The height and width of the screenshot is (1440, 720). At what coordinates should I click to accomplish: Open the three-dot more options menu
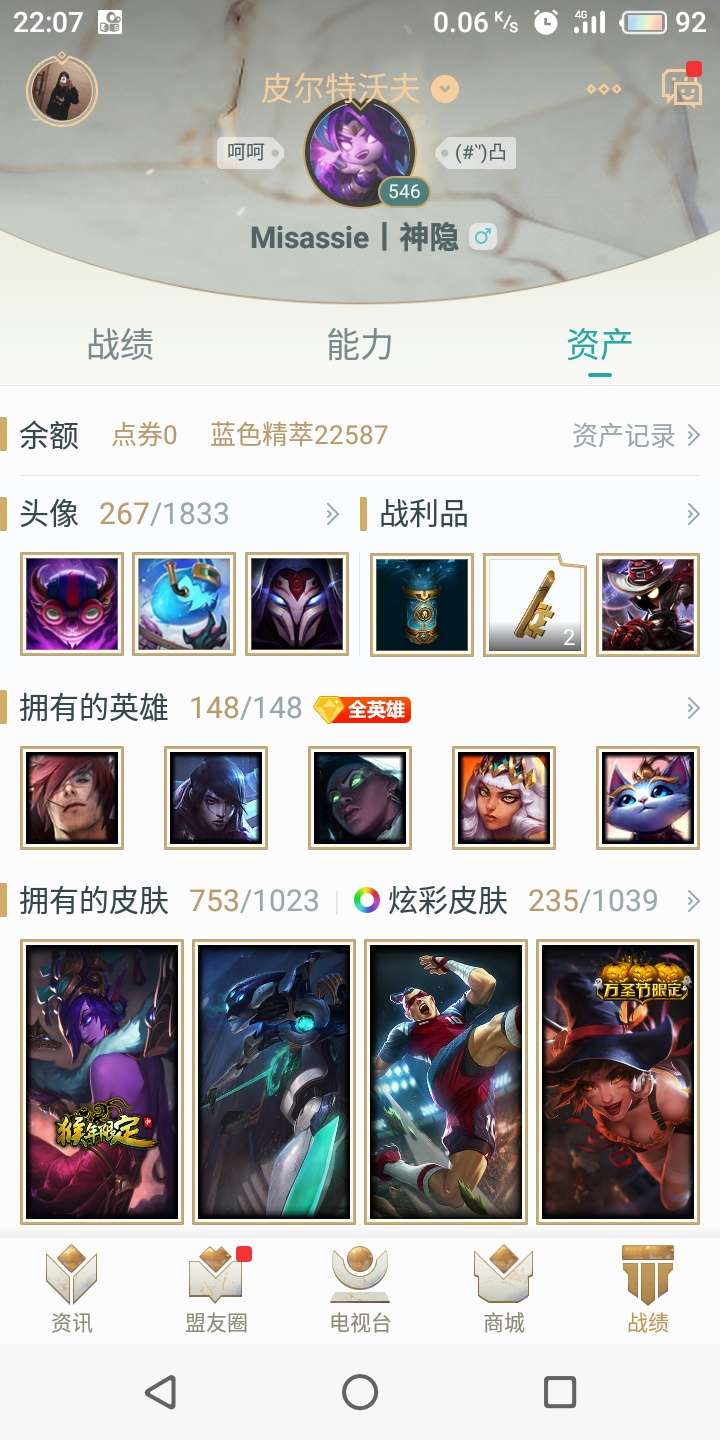pyautogui.click(x=604, y=89)
